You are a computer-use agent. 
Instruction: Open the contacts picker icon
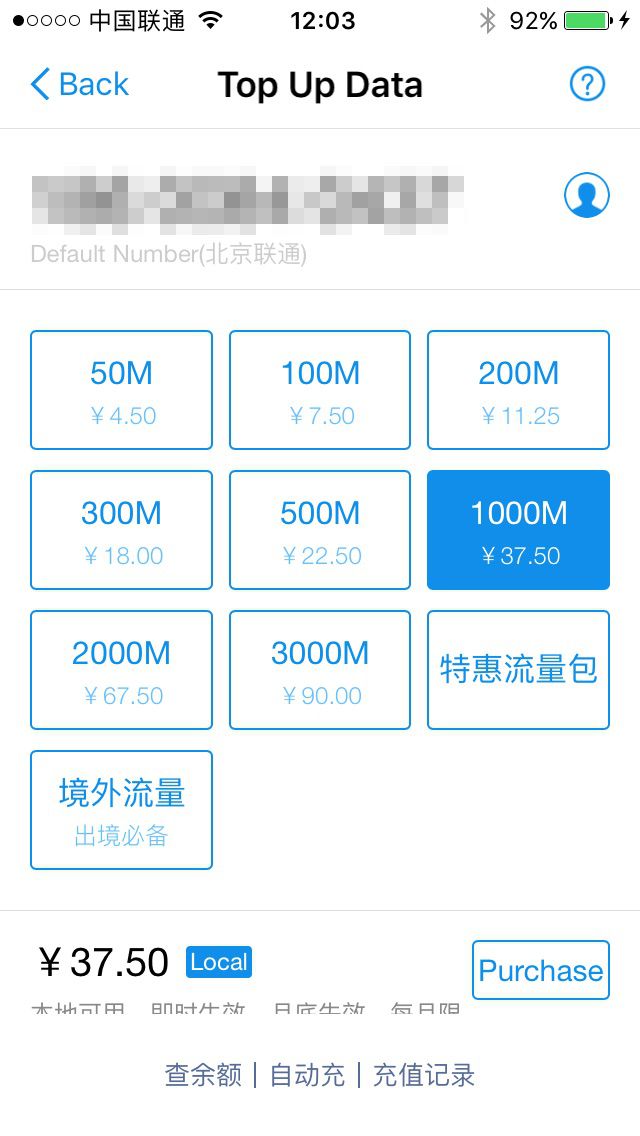click(x=587, y=195)
